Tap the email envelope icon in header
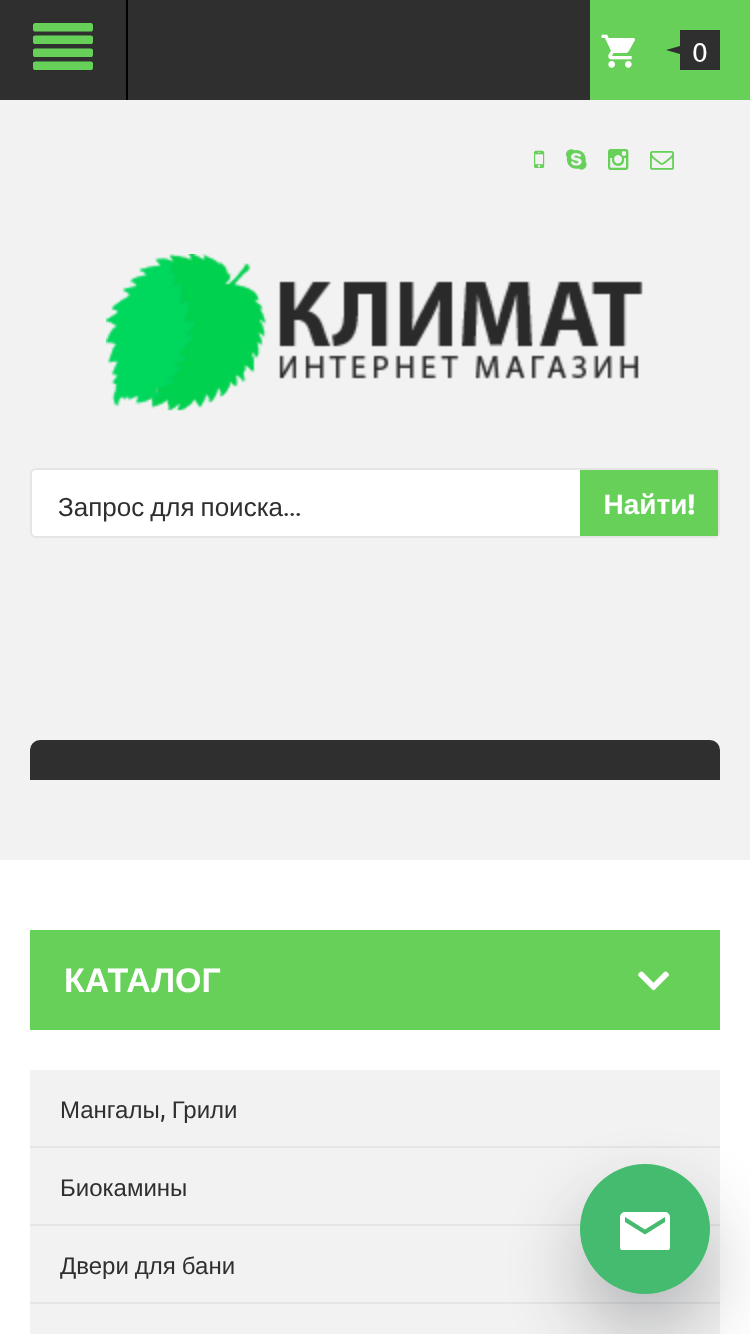Viewport: 750px width, 1334px height. [x=662, y=160]
